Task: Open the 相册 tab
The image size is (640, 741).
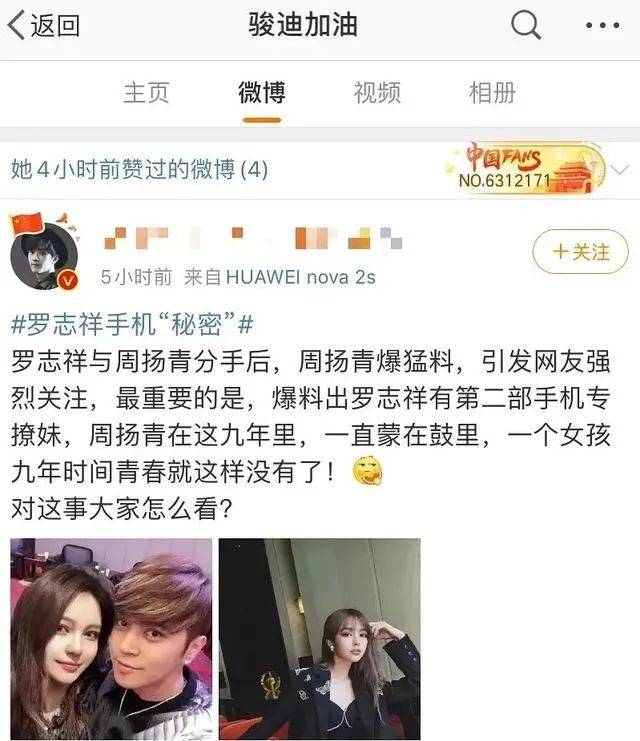Action: (493, 93)
